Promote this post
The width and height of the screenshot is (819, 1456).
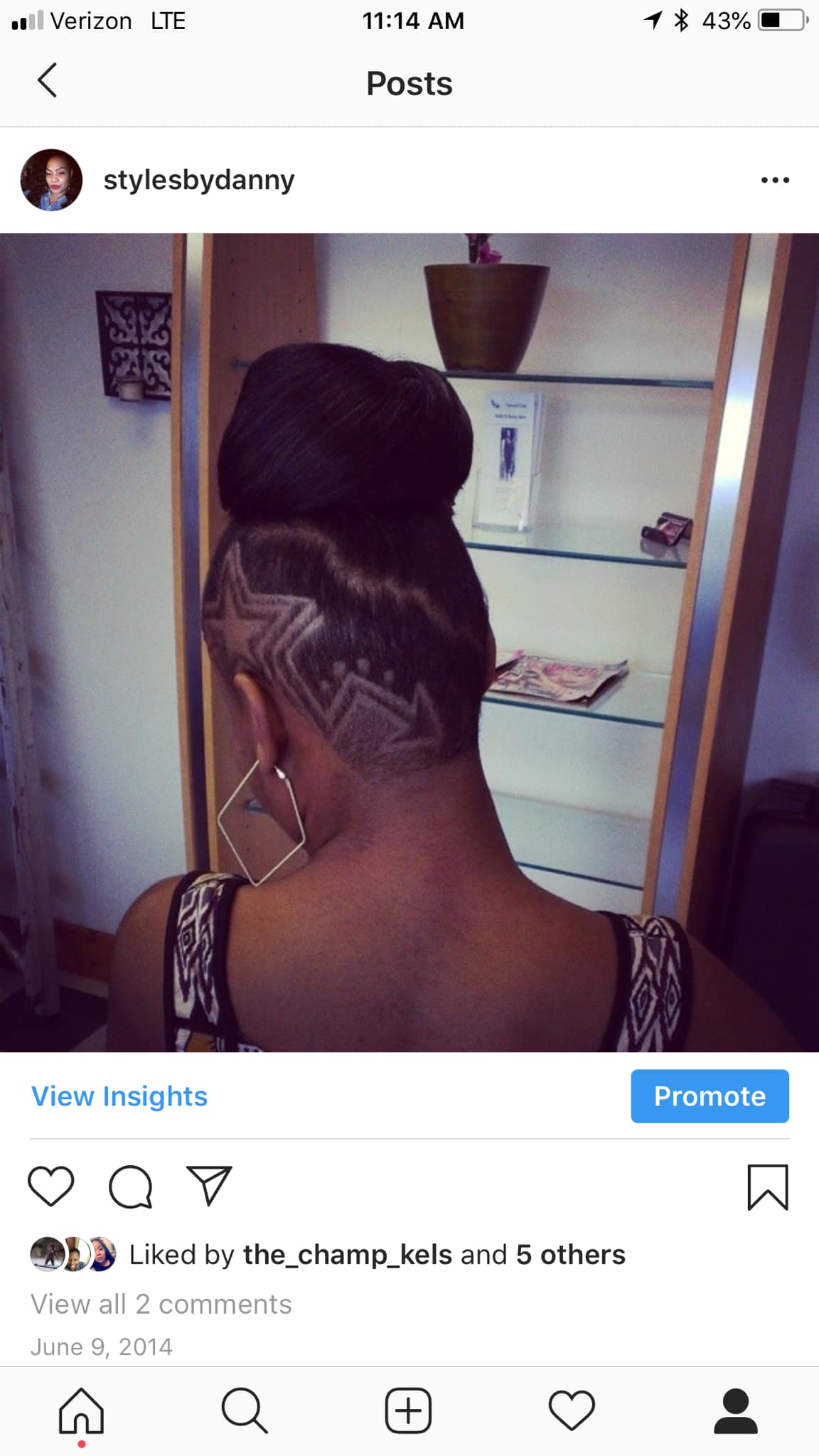pos(710,1096)
